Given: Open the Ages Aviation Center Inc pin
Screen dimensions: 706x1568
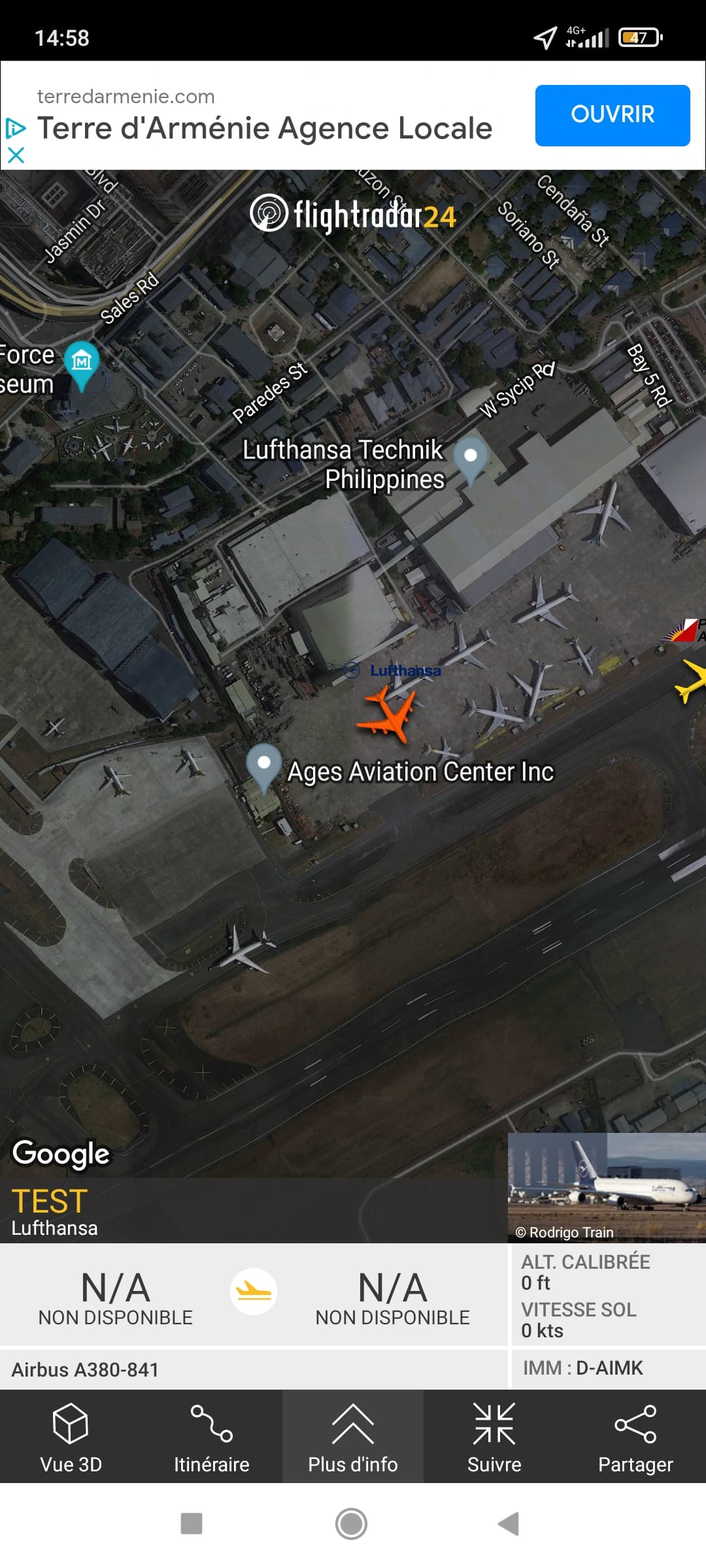Looking at the screenshot, I should coord(264,766).
